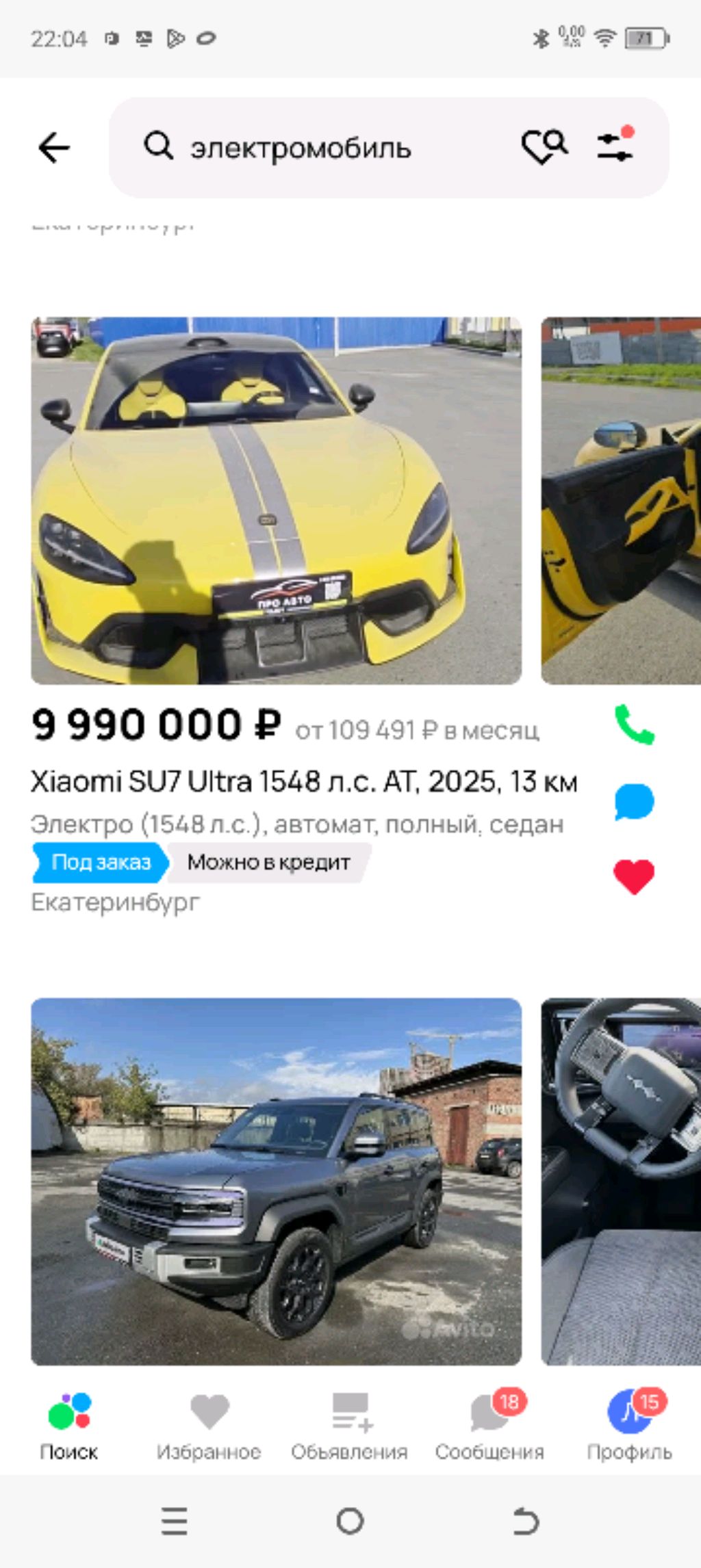Open the Избранное tab
The width and height of the screenshot is (701, 1568).
point(209,1426)
